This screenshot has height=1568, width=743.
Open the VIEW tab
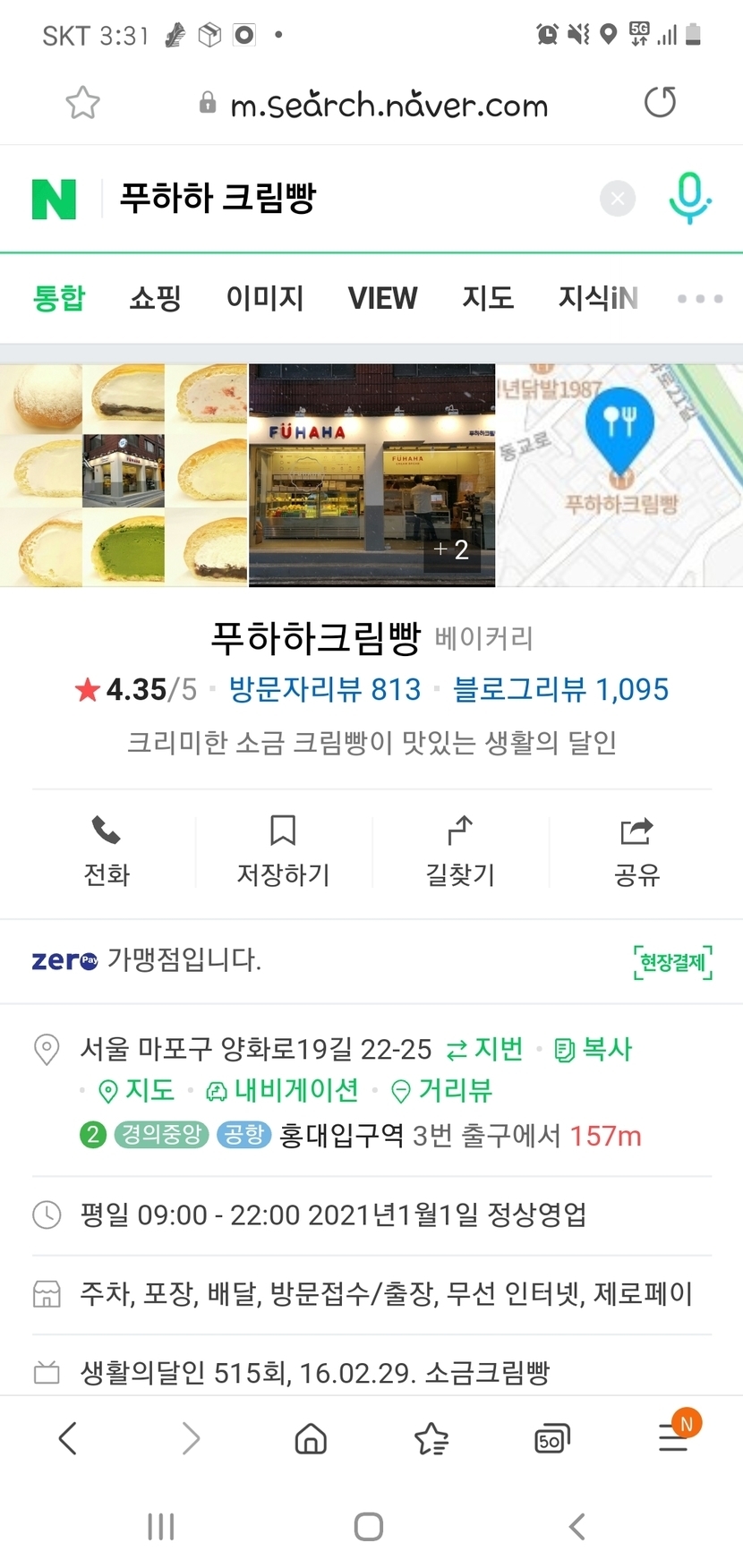[x=382, y=298]
